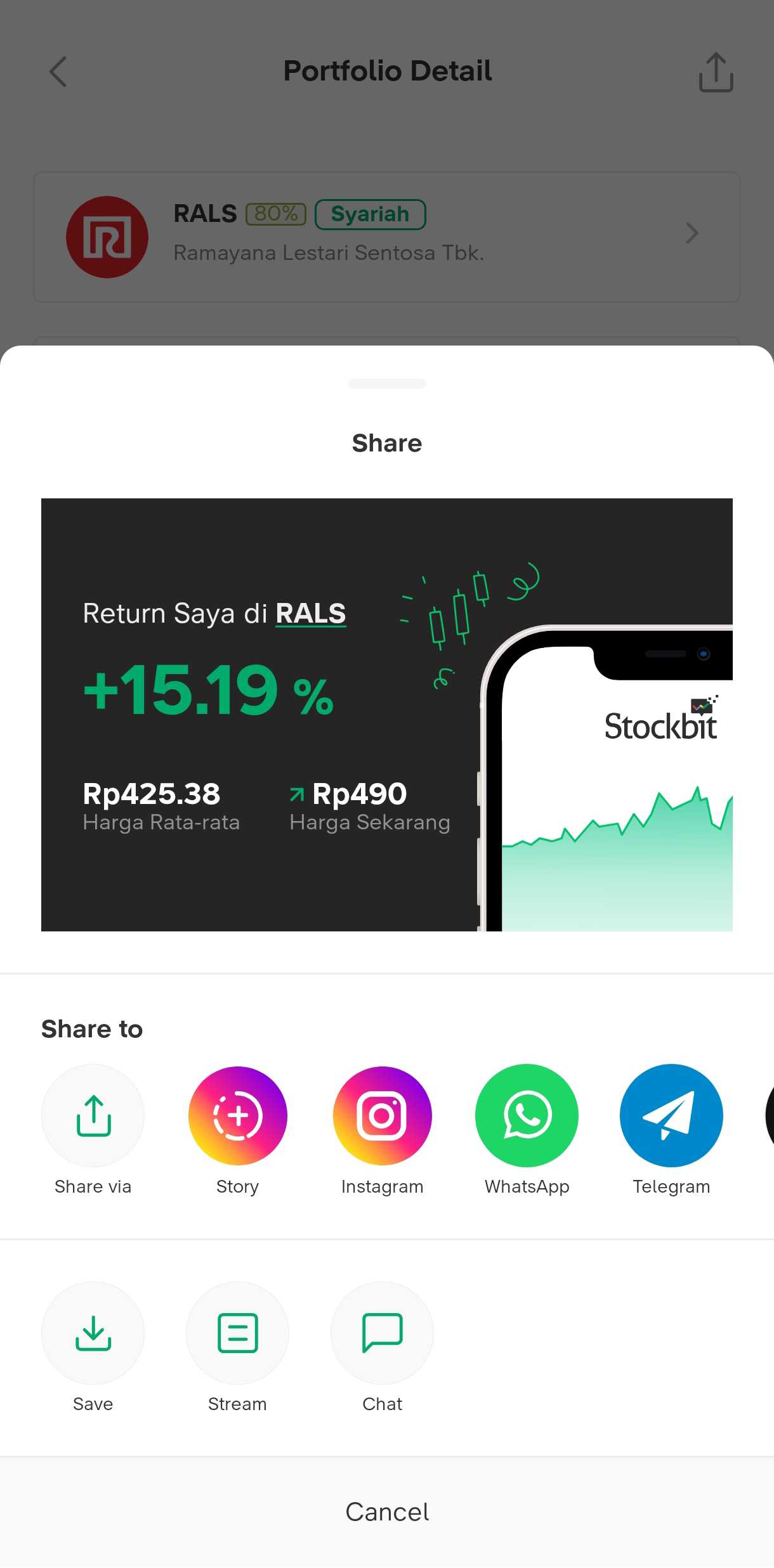Share the return card in Chat
The height and width of the screenshot is (1568, 774).
pos(382,1333)
